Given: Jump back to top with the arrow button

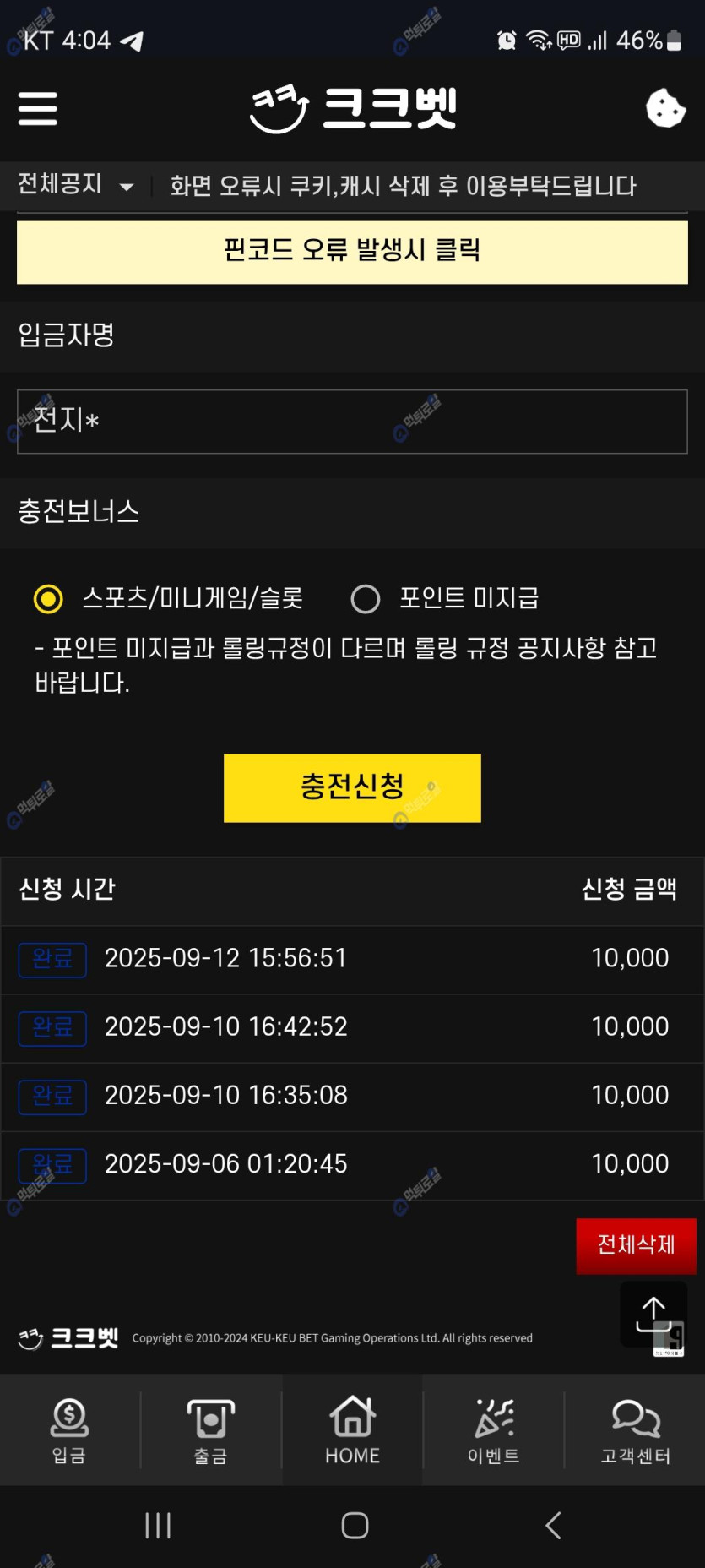Looking at the screenshot, I should (x=653, y=1314).
